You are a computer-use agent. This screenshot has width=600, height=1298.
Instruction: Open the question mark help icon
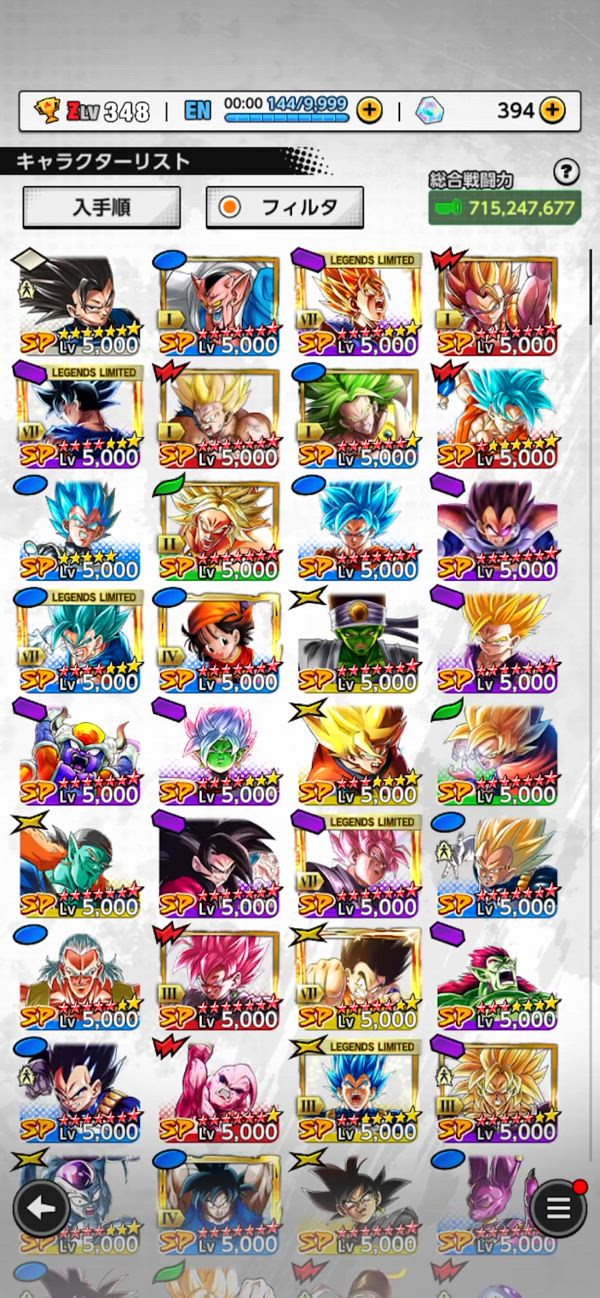click(567, 172)
